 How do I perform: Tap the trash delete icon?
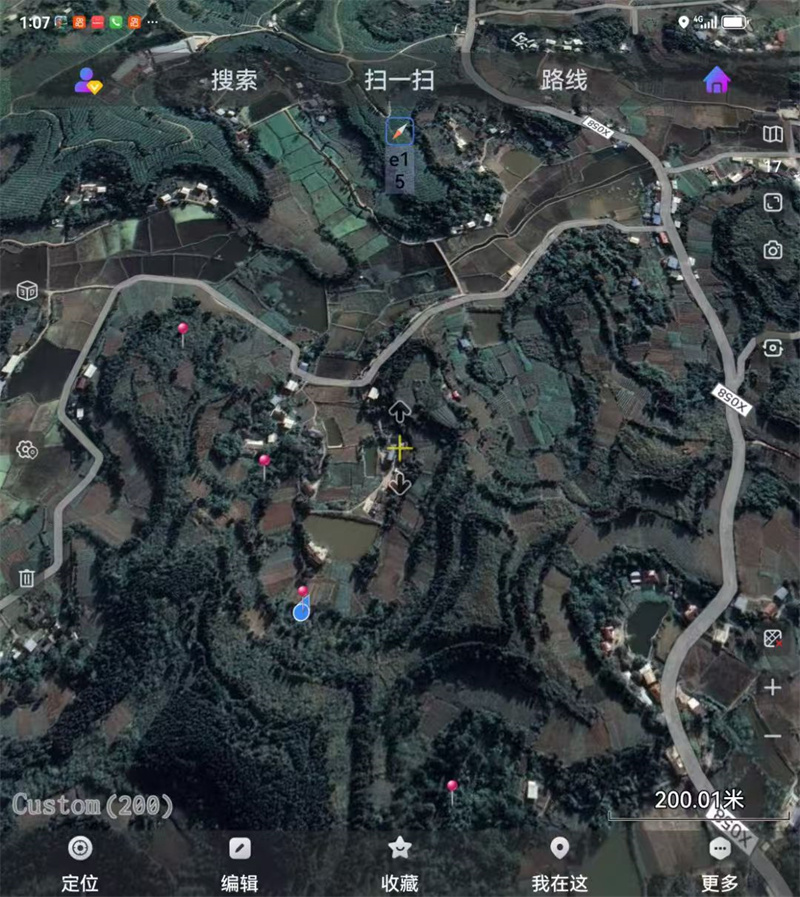point(27,578)
